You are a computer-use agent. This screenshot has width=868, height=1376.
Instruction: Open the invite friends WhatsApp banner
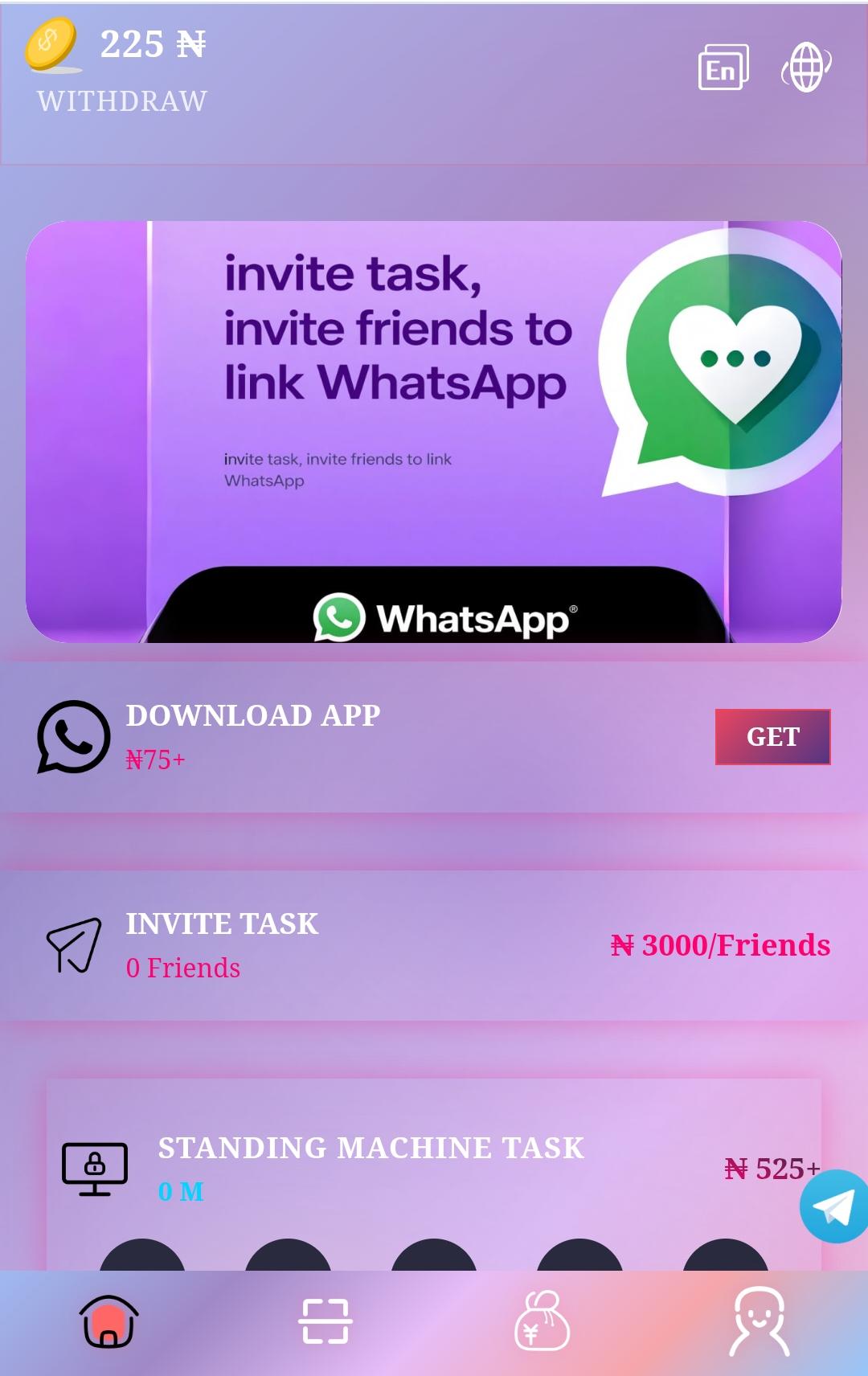[x=433, y=432]
